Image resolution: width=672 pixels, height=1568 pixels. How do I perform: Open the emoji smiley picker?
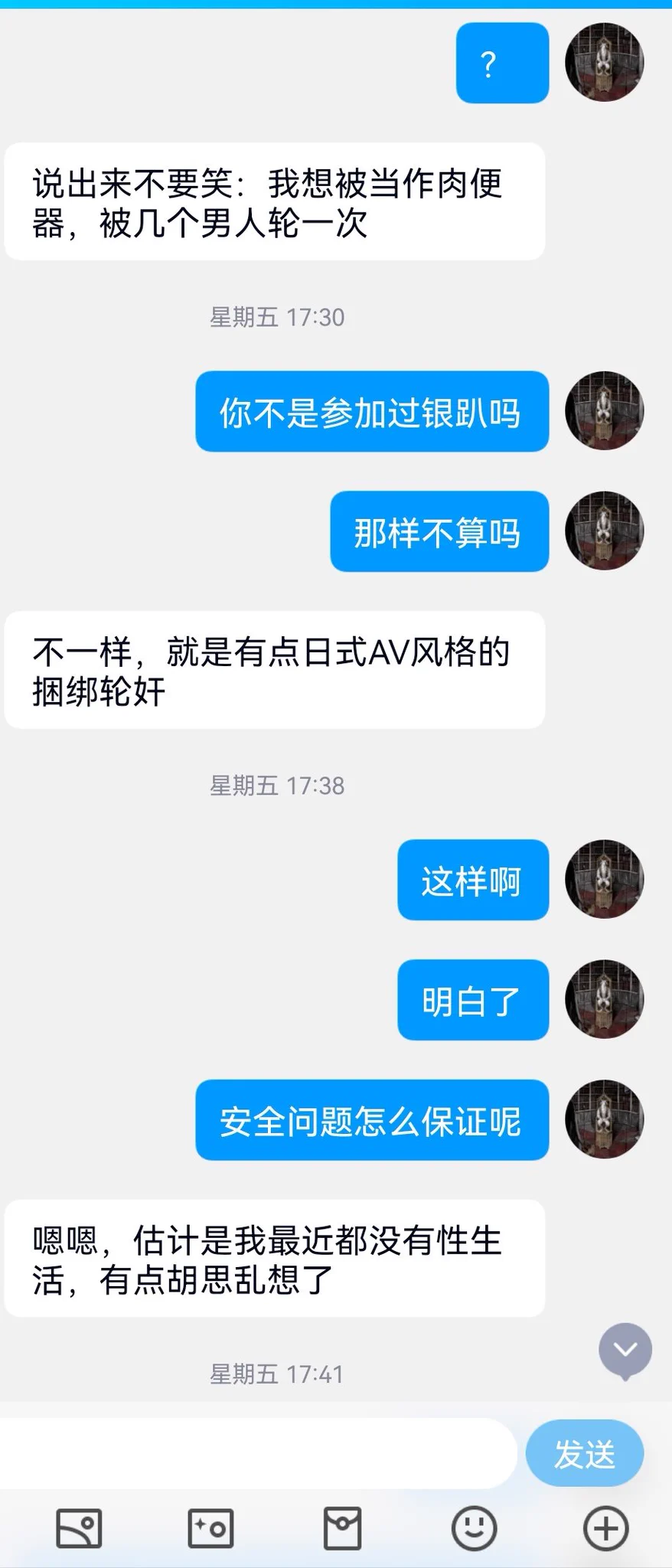[x=474, y=1529]
